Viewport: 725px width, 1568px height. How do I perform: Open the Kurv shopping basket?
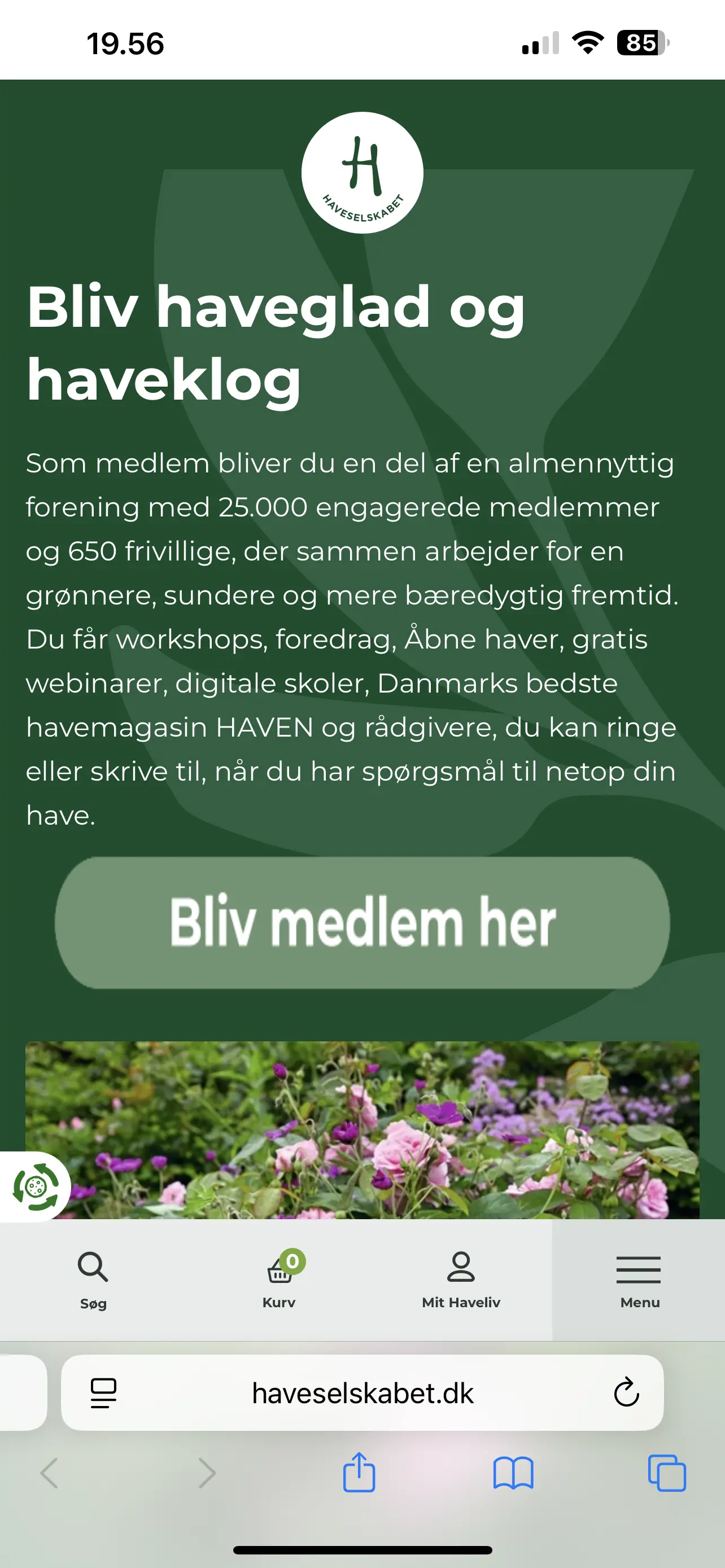(x=279, y=1279)
